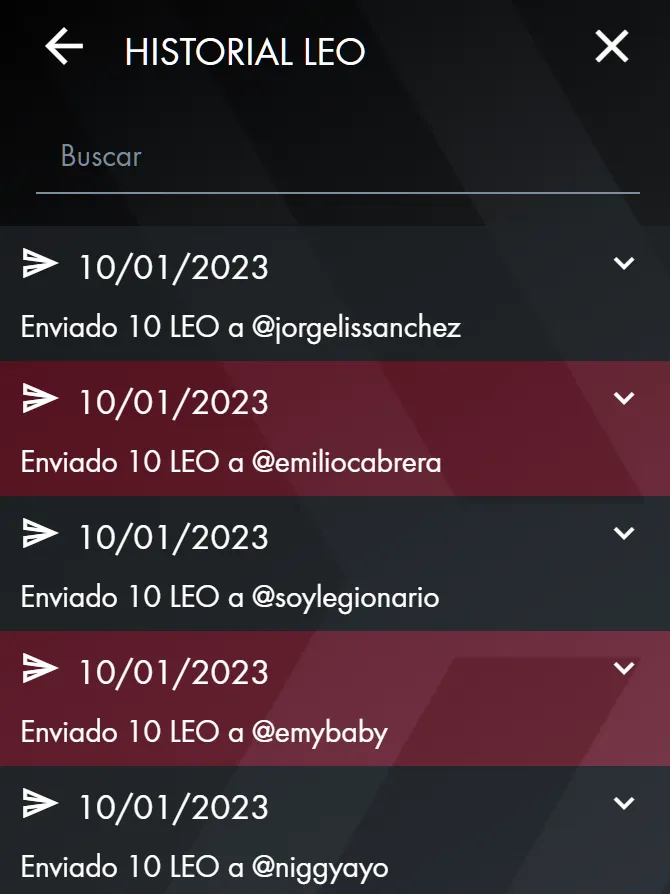
Task: Close the Historial LEO screen
Action: pos(611,47)
